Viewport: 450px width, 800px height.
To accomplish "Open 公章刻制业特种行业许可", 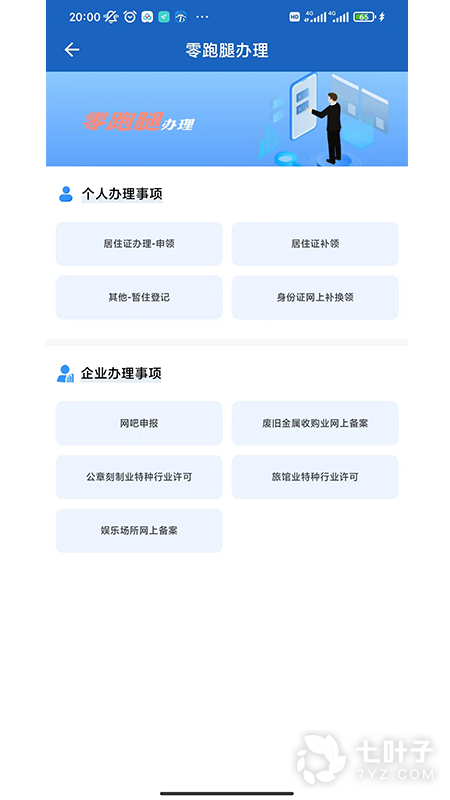I will 139,477.
